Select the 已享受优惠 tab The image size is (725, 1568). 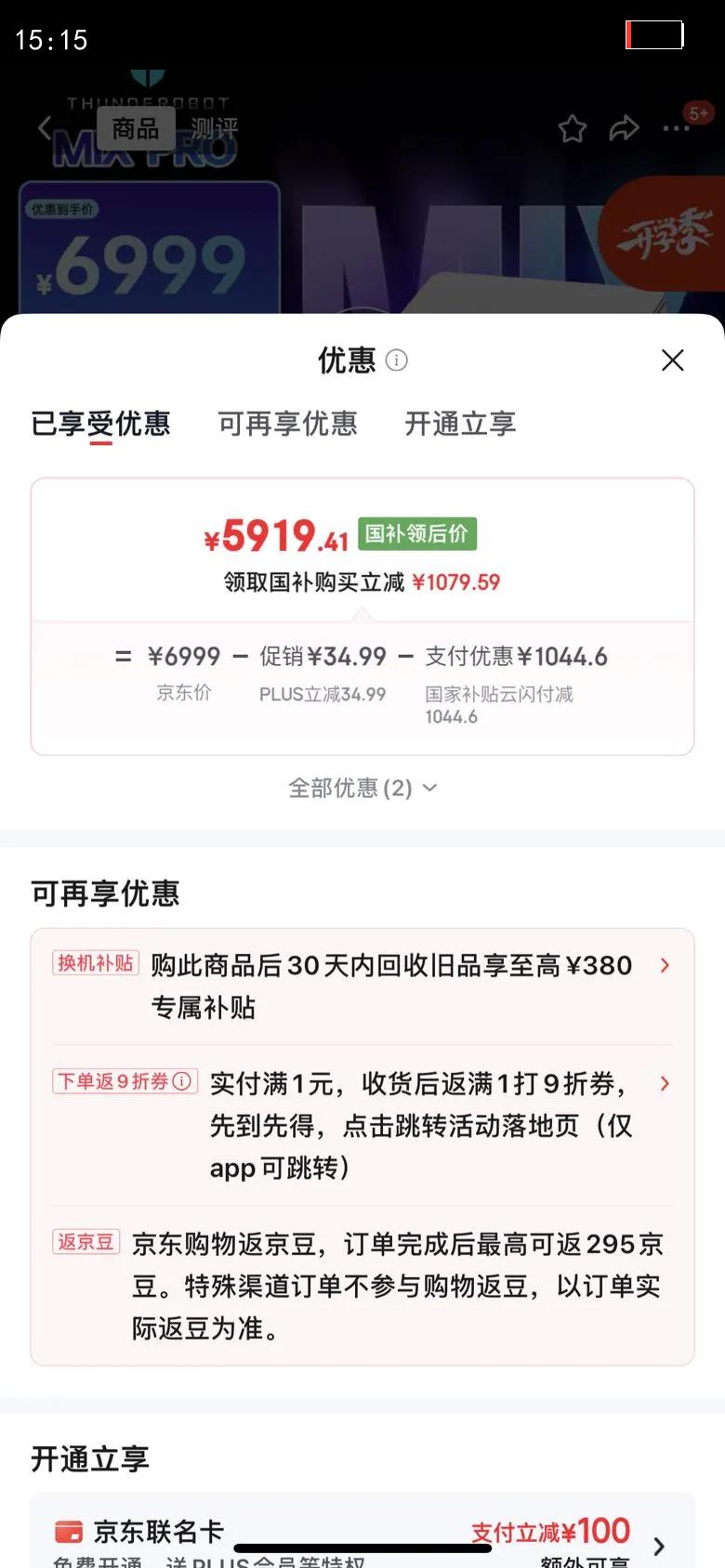pos(100,425)
